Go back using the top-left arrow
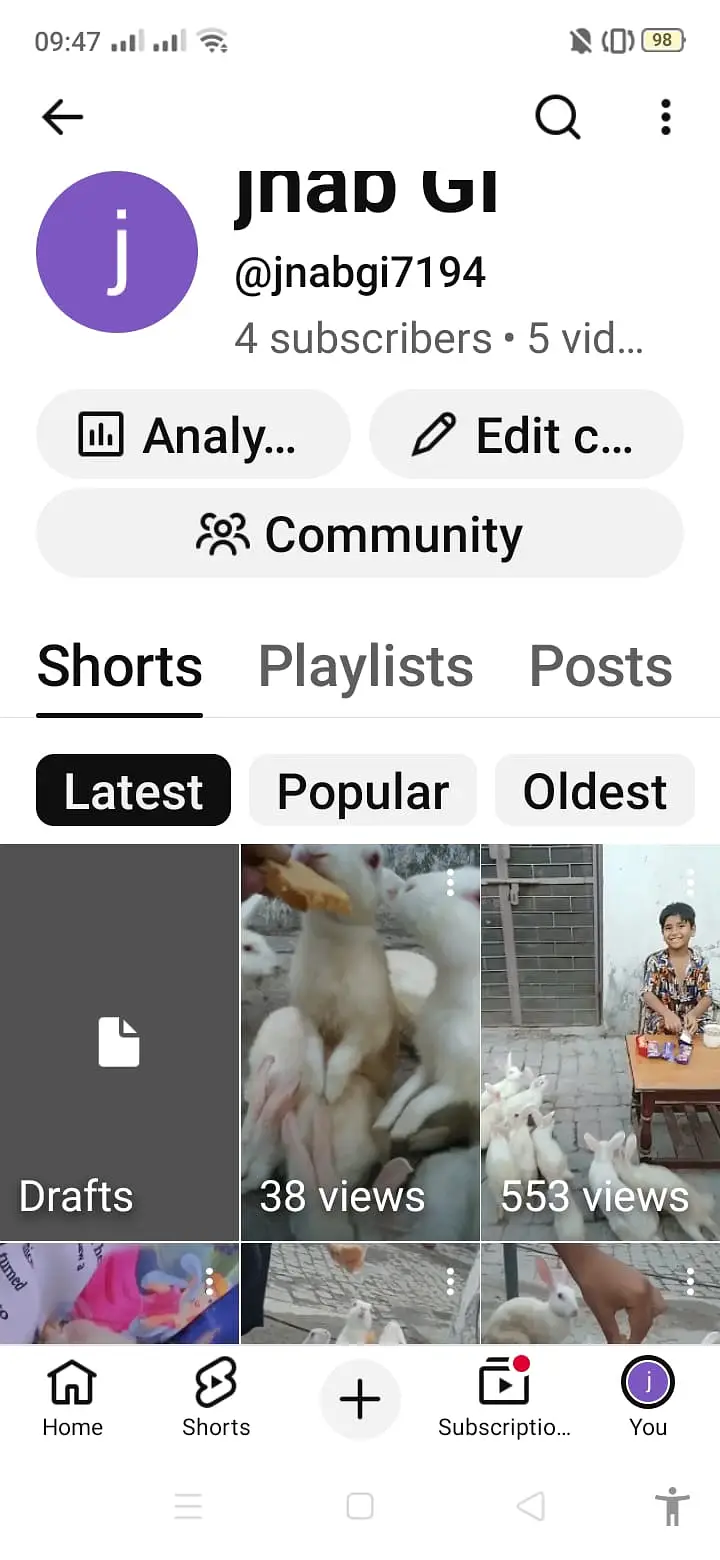The width and height of the screenshot is (720, 1560). point(62,118)
